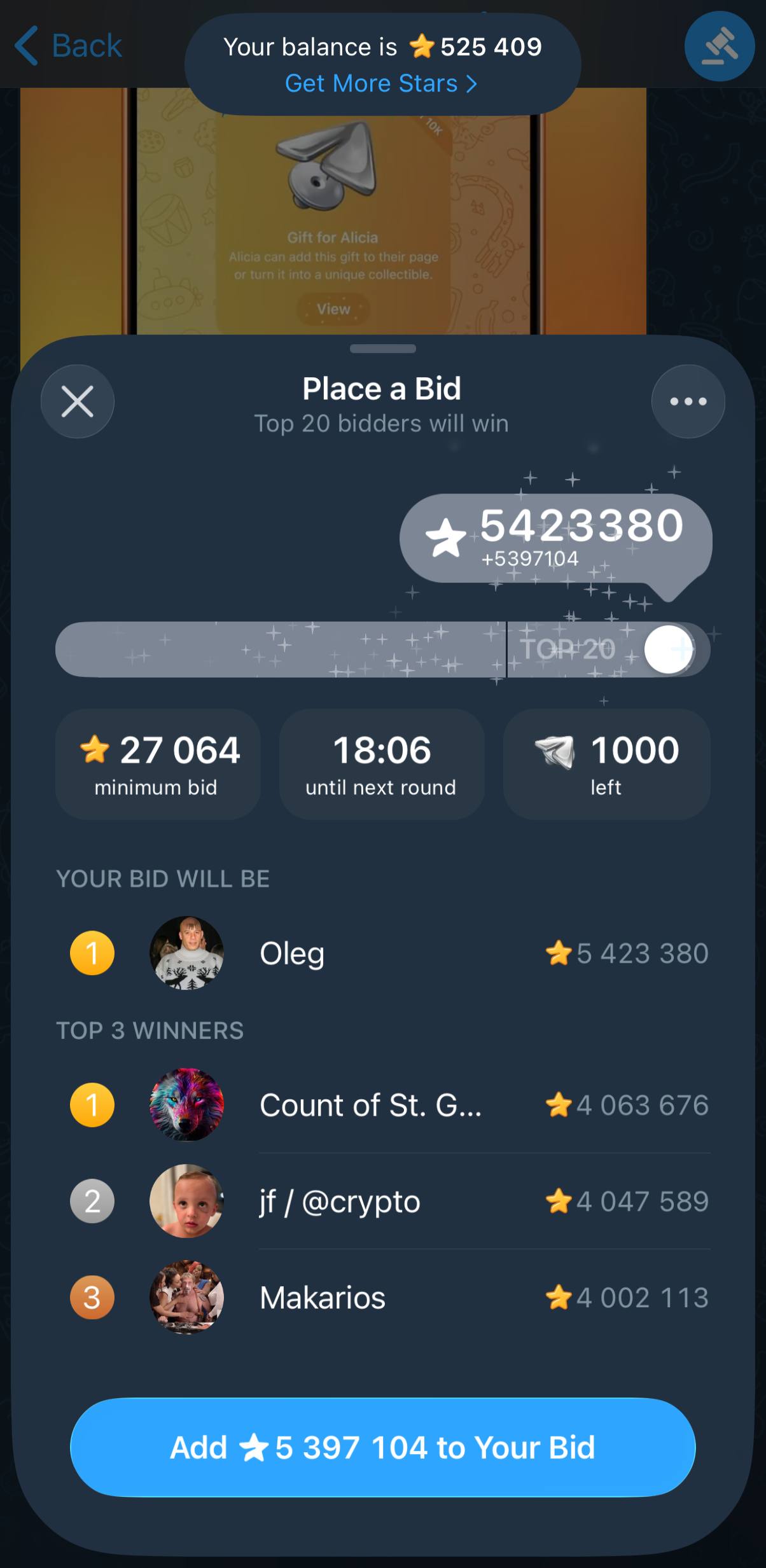Image resolution: width=766 pixels, height=1568 pixels.
Task: Open Count of St. G... bidder row
Action: tap(388, 1105)
